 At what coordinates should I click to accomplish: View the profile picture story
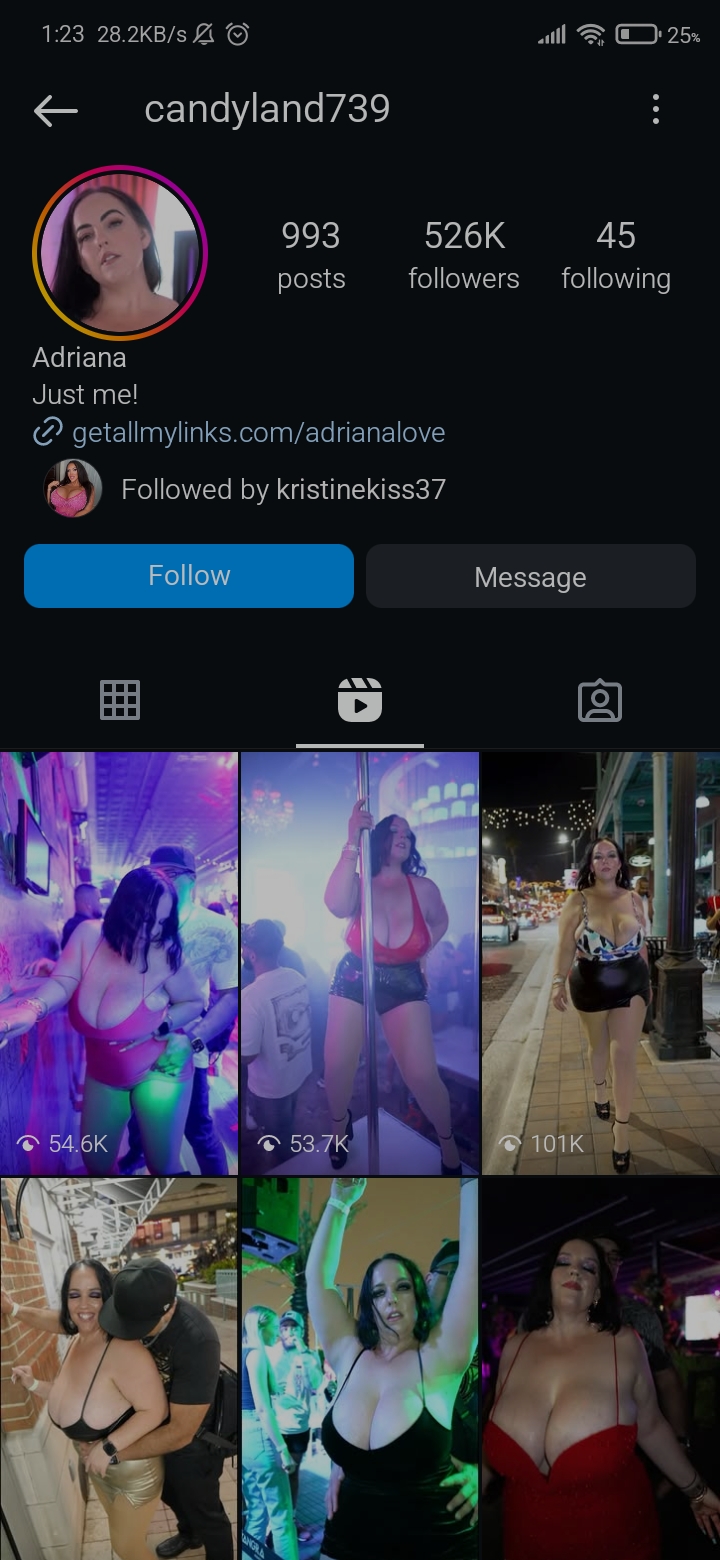tap(120, 251)
